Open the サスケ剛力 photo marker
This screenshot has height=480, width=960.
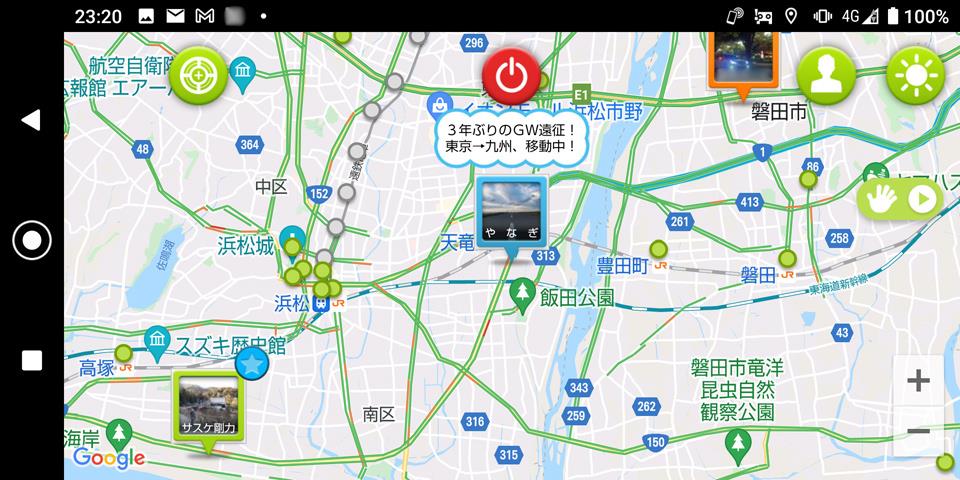tap(208, 406)
